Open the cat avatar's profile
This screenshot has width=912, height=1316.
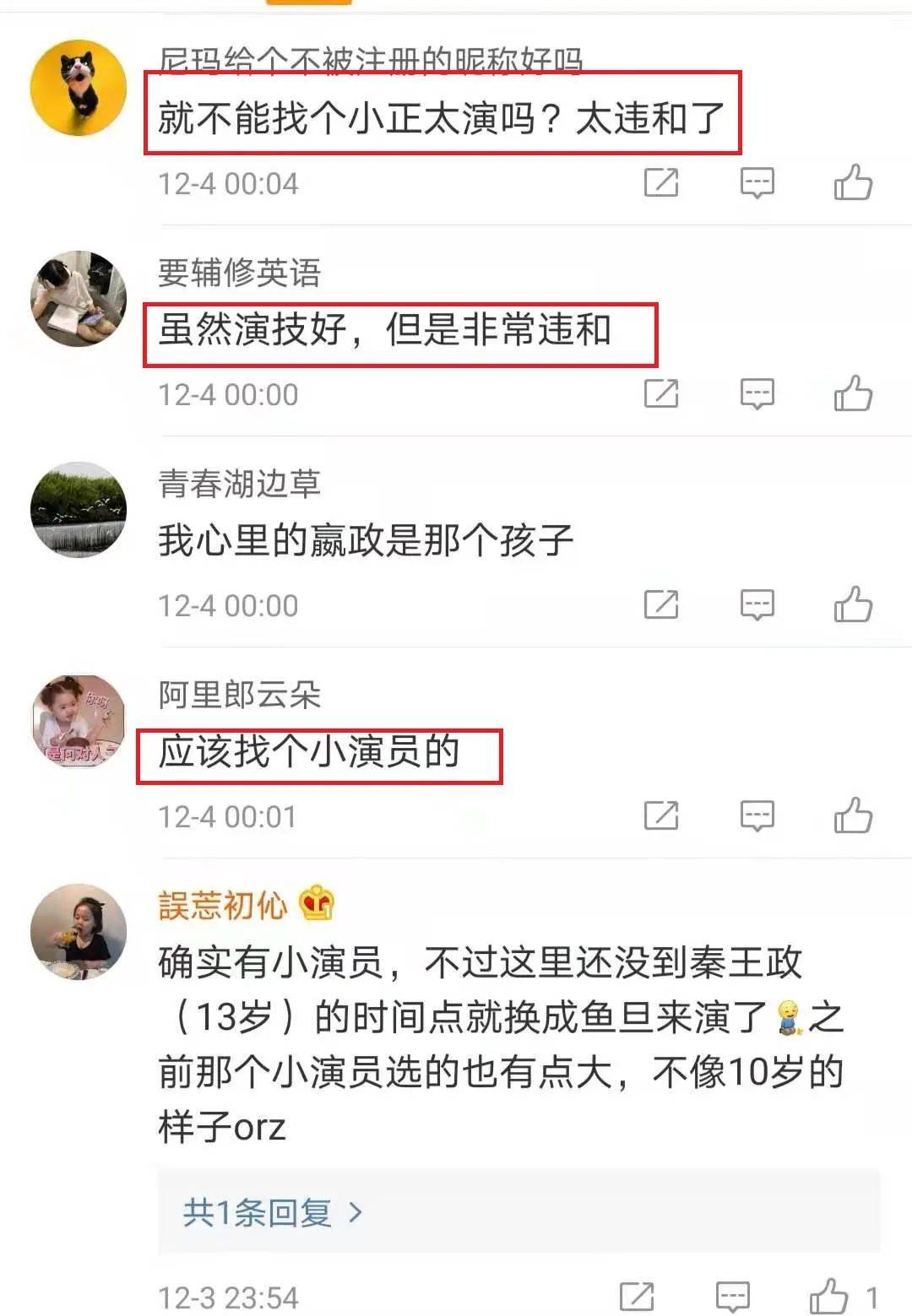pyautogui.click(x=78, y=87)
